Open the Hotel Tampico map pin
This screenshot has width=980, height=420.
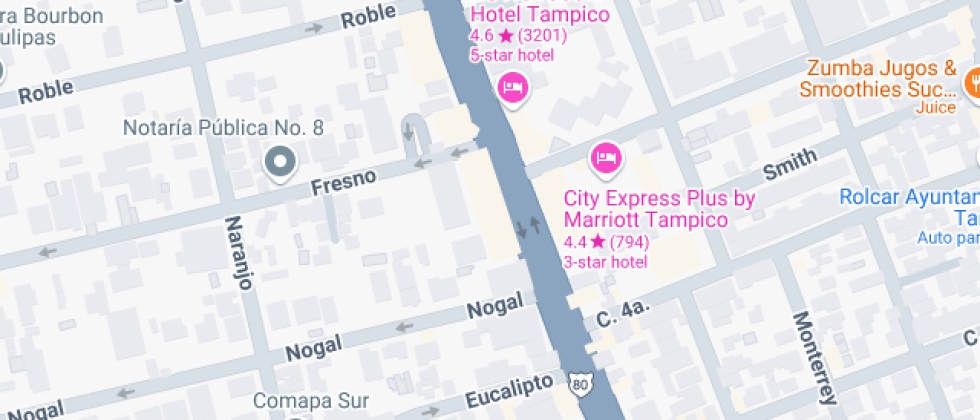[x=513, y=89]
